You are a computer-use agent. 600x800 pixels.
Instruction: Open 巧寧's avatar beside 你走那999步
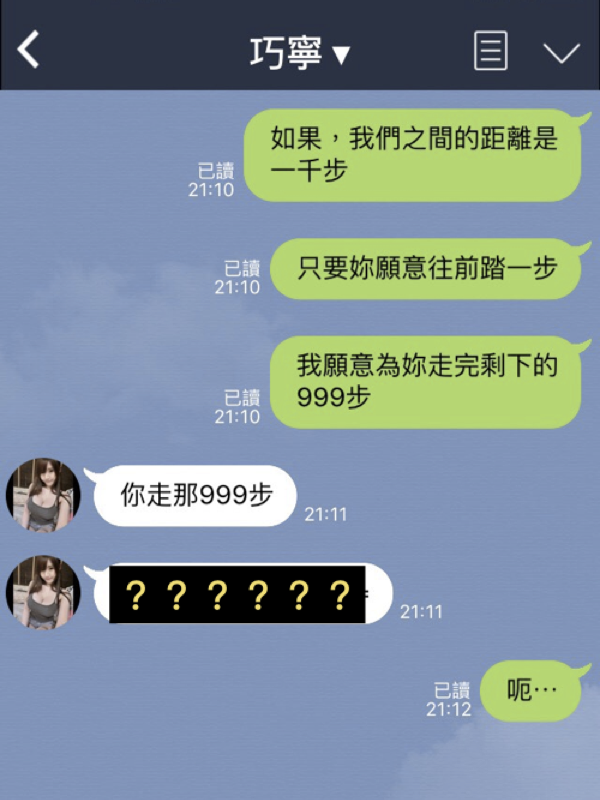tap(43, 495)
